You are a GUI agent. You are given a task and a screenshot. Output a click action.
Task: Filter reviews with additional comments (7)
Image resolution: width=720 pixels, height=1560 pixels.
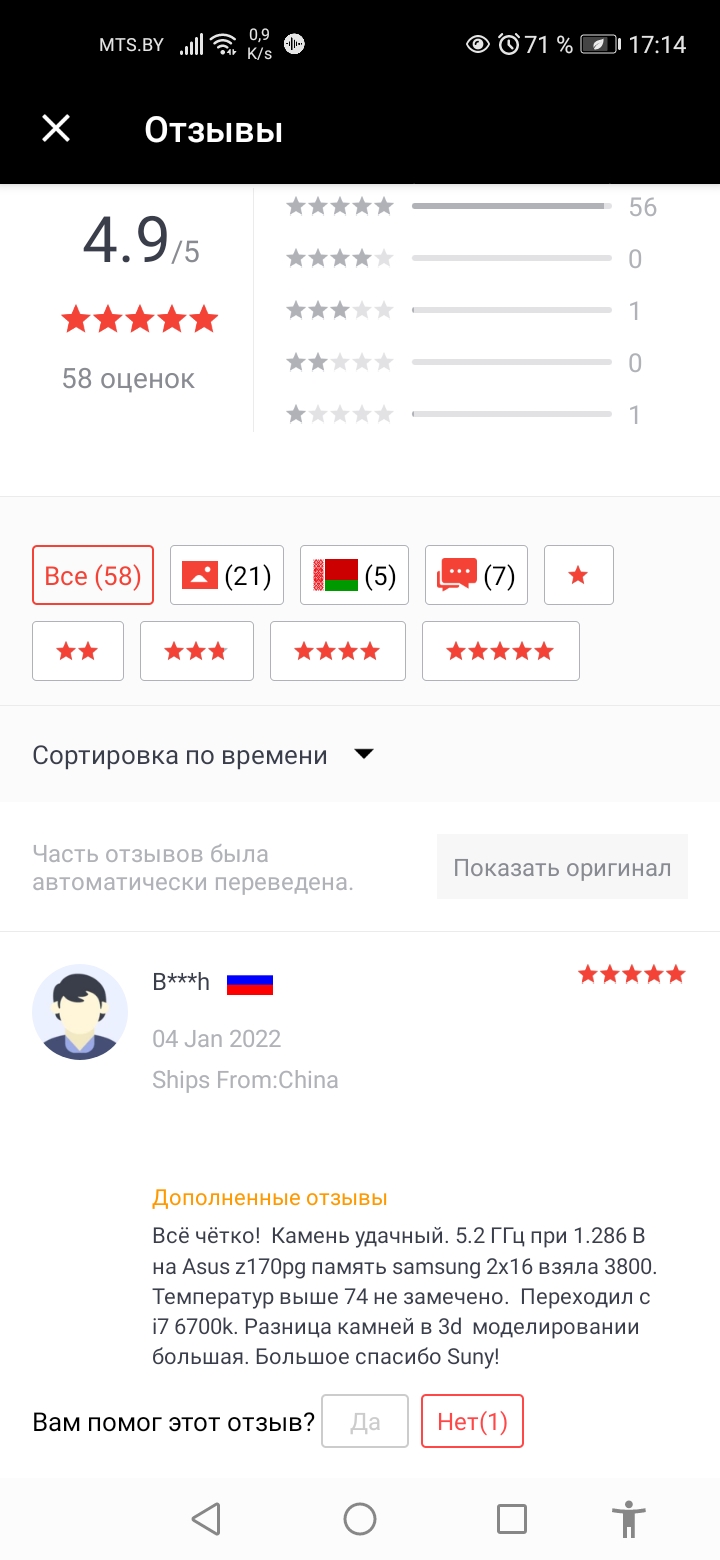[476, 575]
